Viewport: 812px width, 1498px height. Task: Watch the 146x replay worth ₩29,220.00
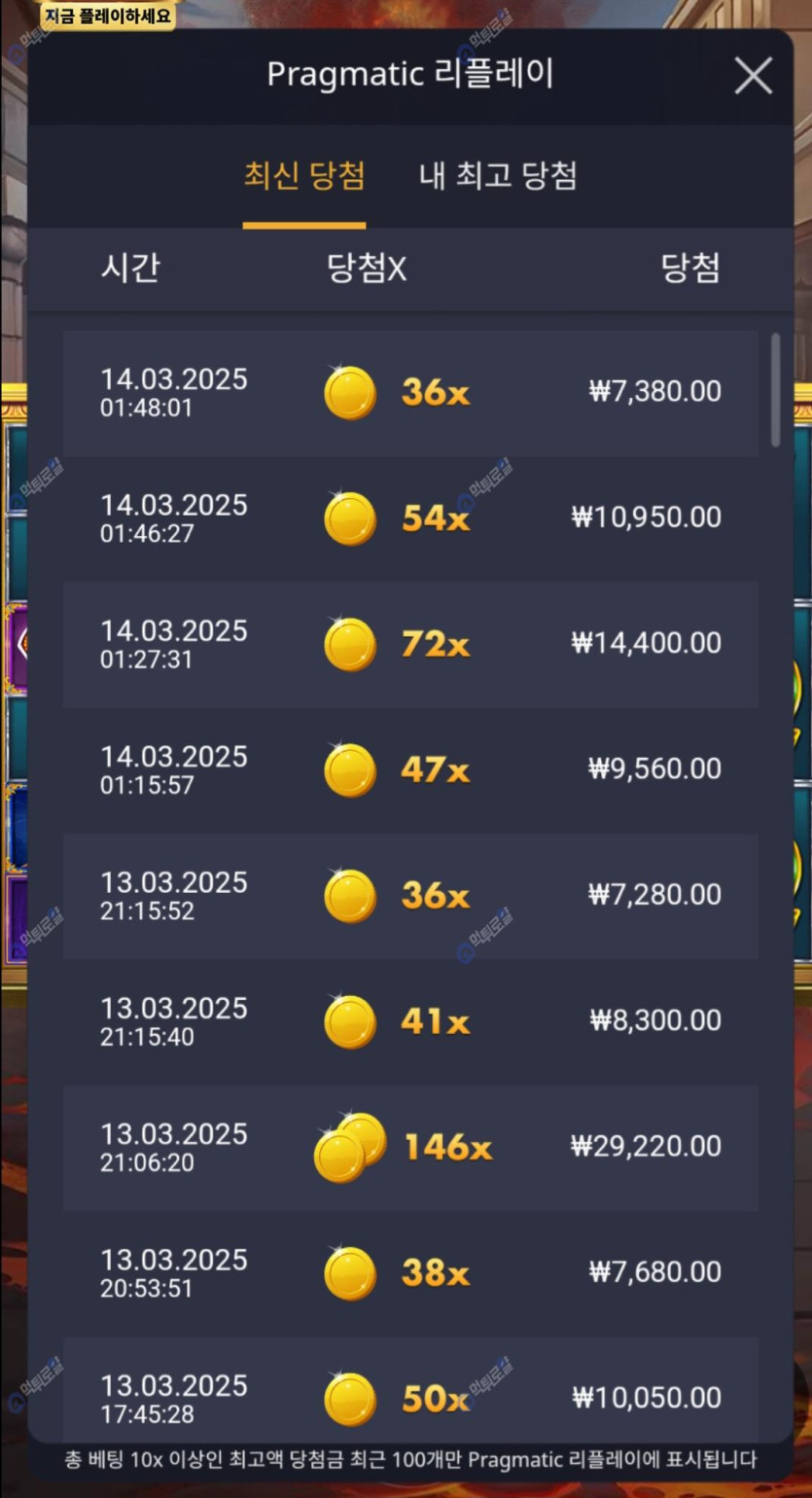pos(410,1147)
